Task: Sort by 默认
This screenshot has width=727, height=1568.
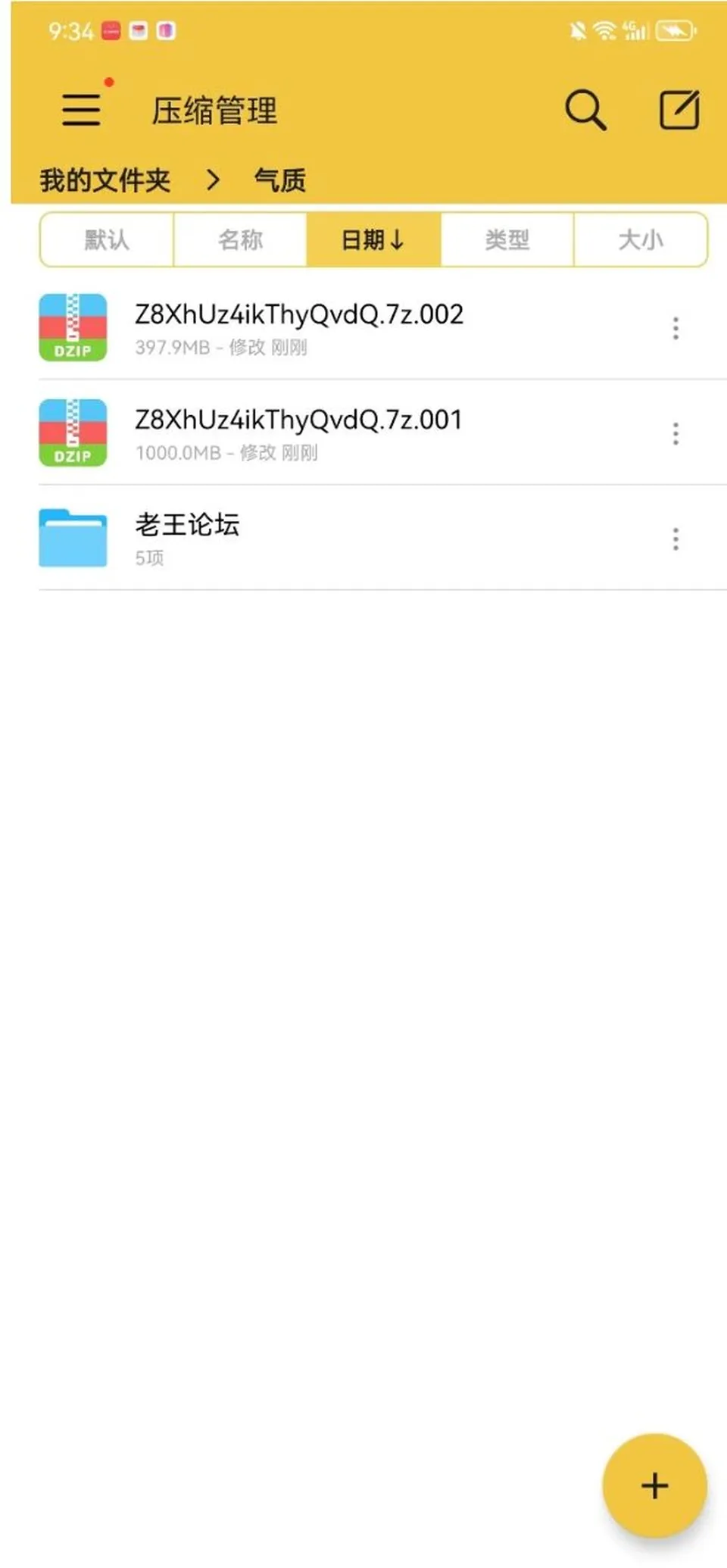Action: tap(107, 240)
